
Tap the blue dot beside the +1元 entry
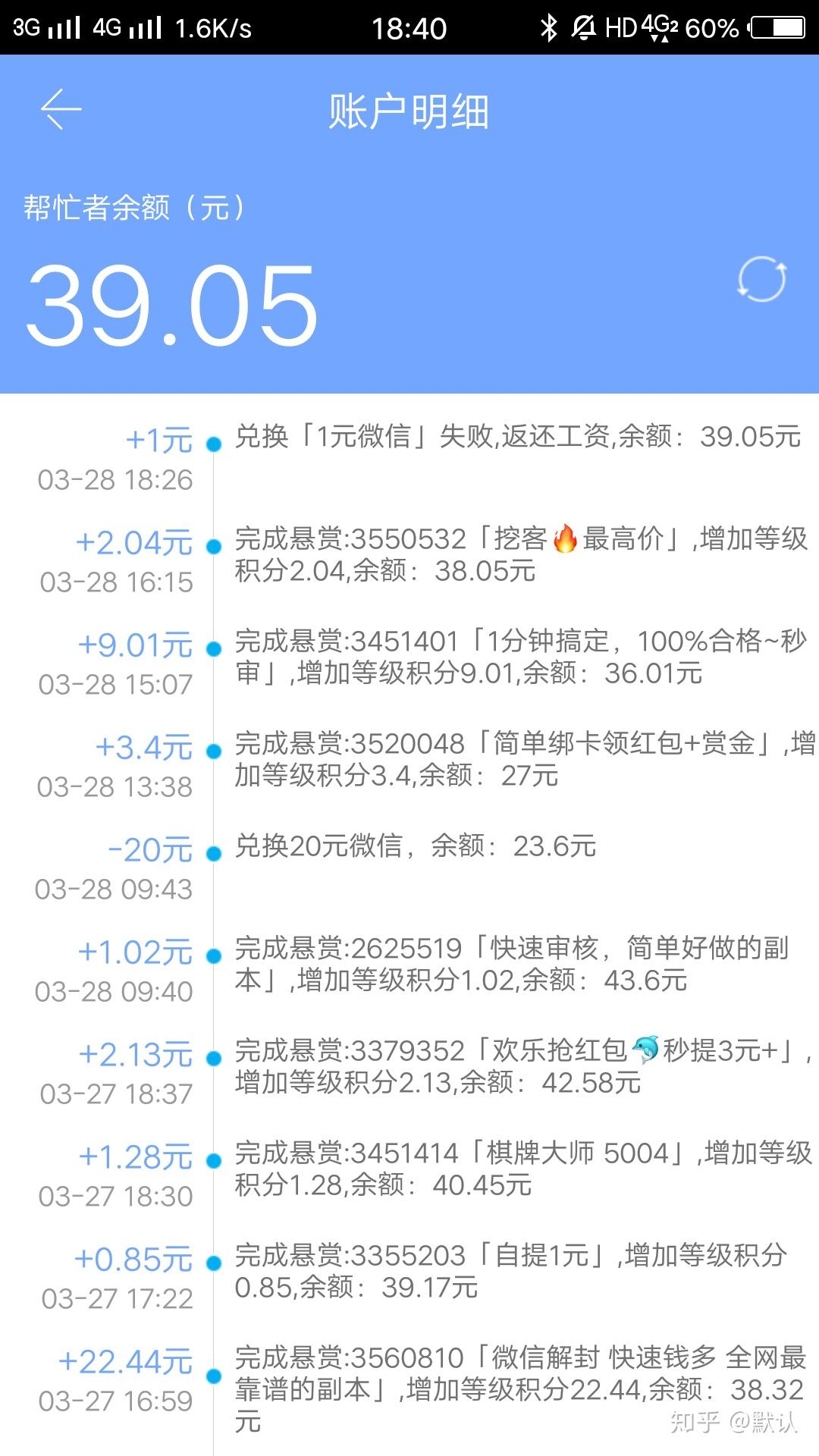coord(212,440)
